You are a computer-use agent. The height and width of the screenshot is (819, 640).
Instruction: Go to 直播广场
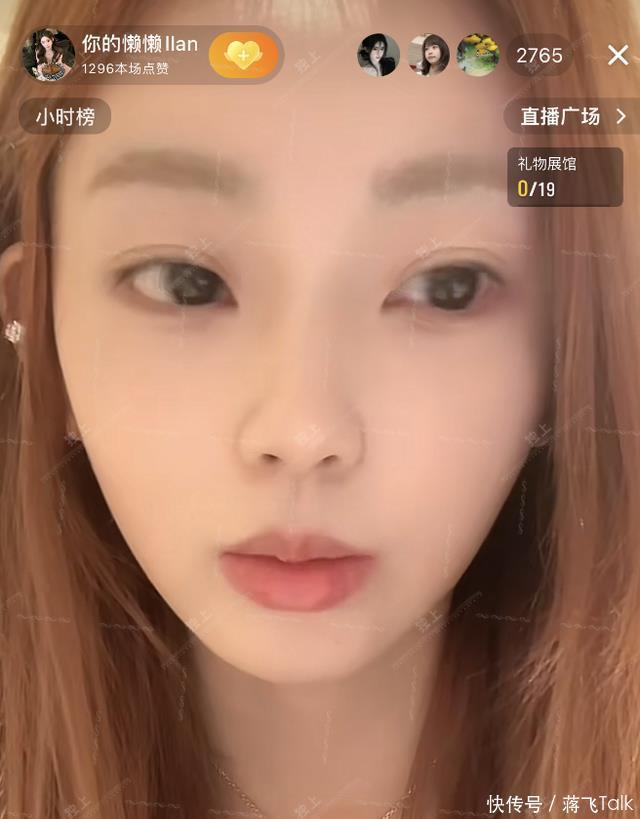point(572,117)
